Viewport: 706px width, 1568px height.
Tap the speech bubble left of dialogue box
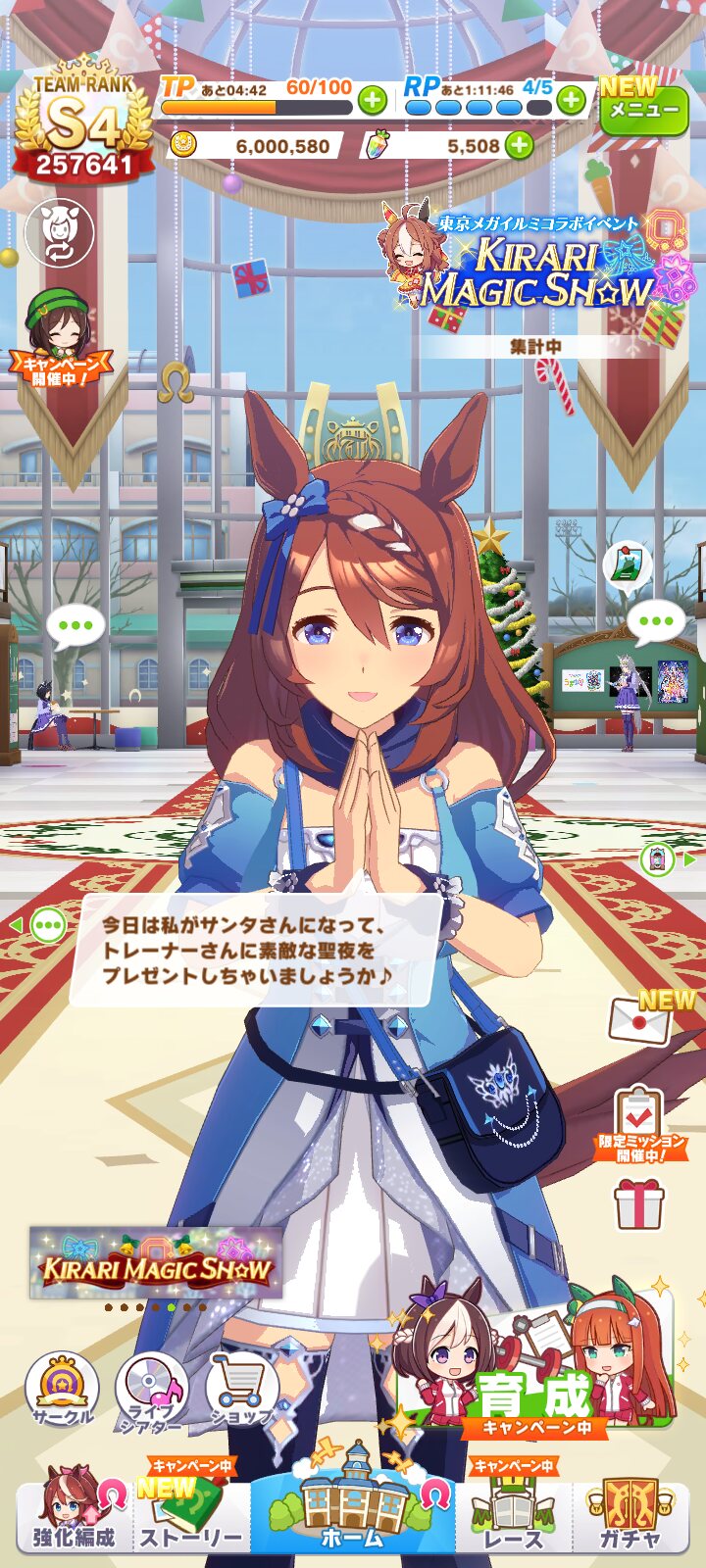(48, 924)
